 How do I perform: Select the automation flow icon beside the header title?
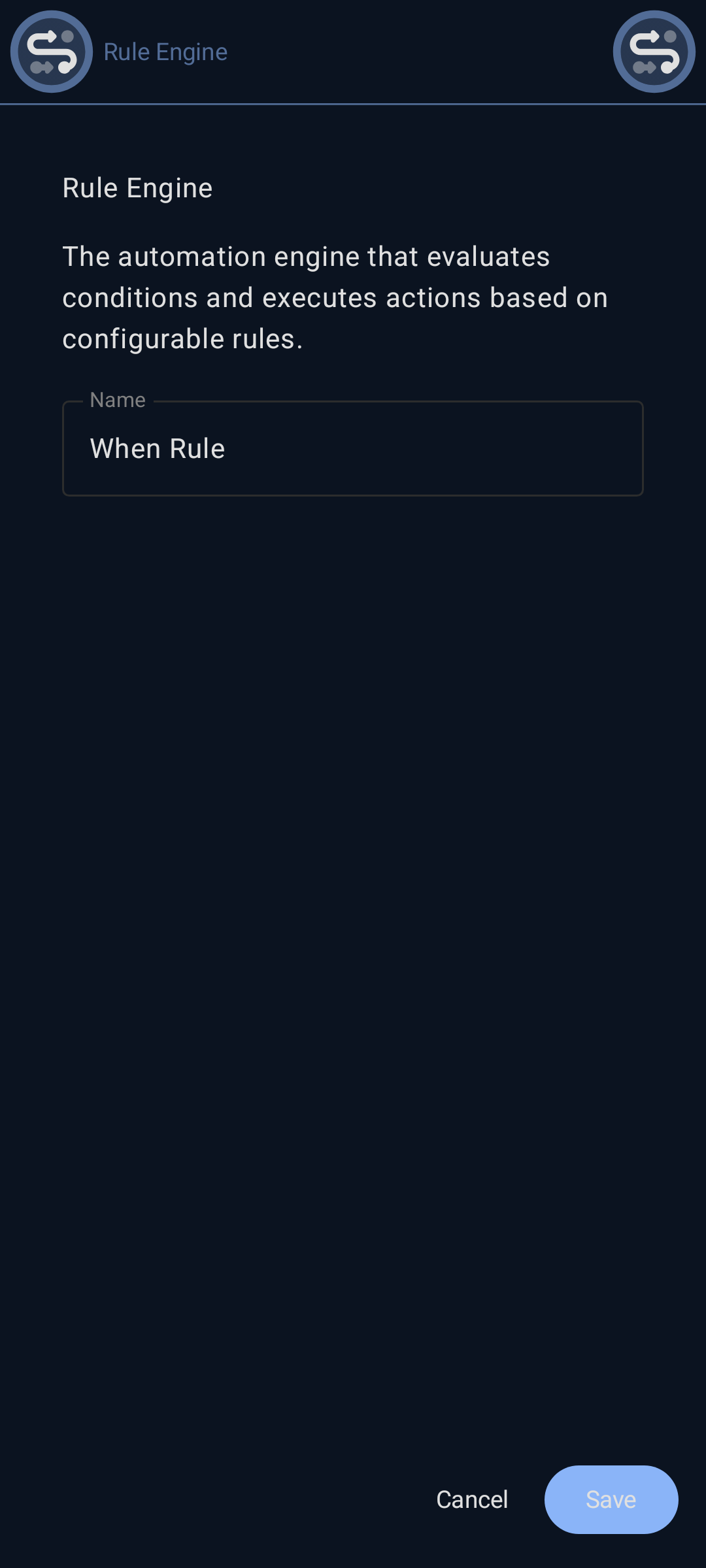point(51,52)
